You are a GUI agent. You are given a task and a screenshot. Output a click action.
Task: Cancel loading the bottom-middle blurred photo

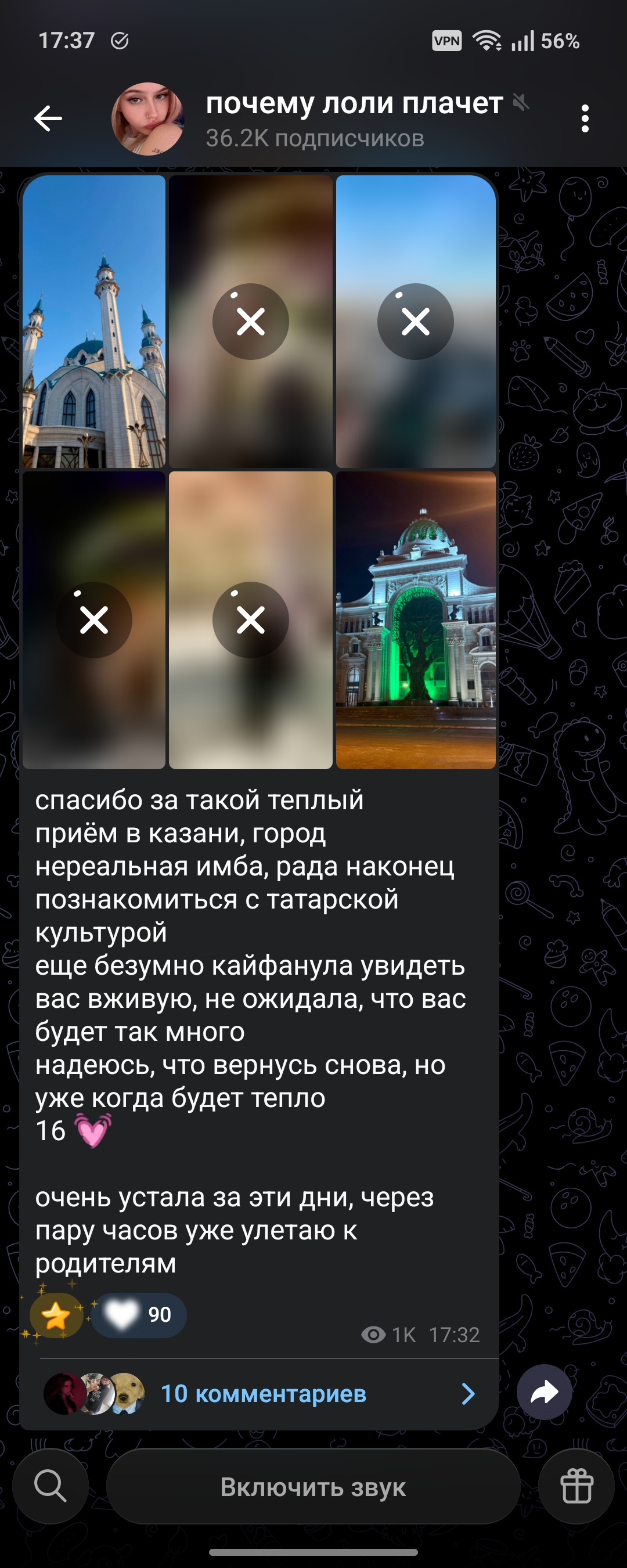(251, 619)
